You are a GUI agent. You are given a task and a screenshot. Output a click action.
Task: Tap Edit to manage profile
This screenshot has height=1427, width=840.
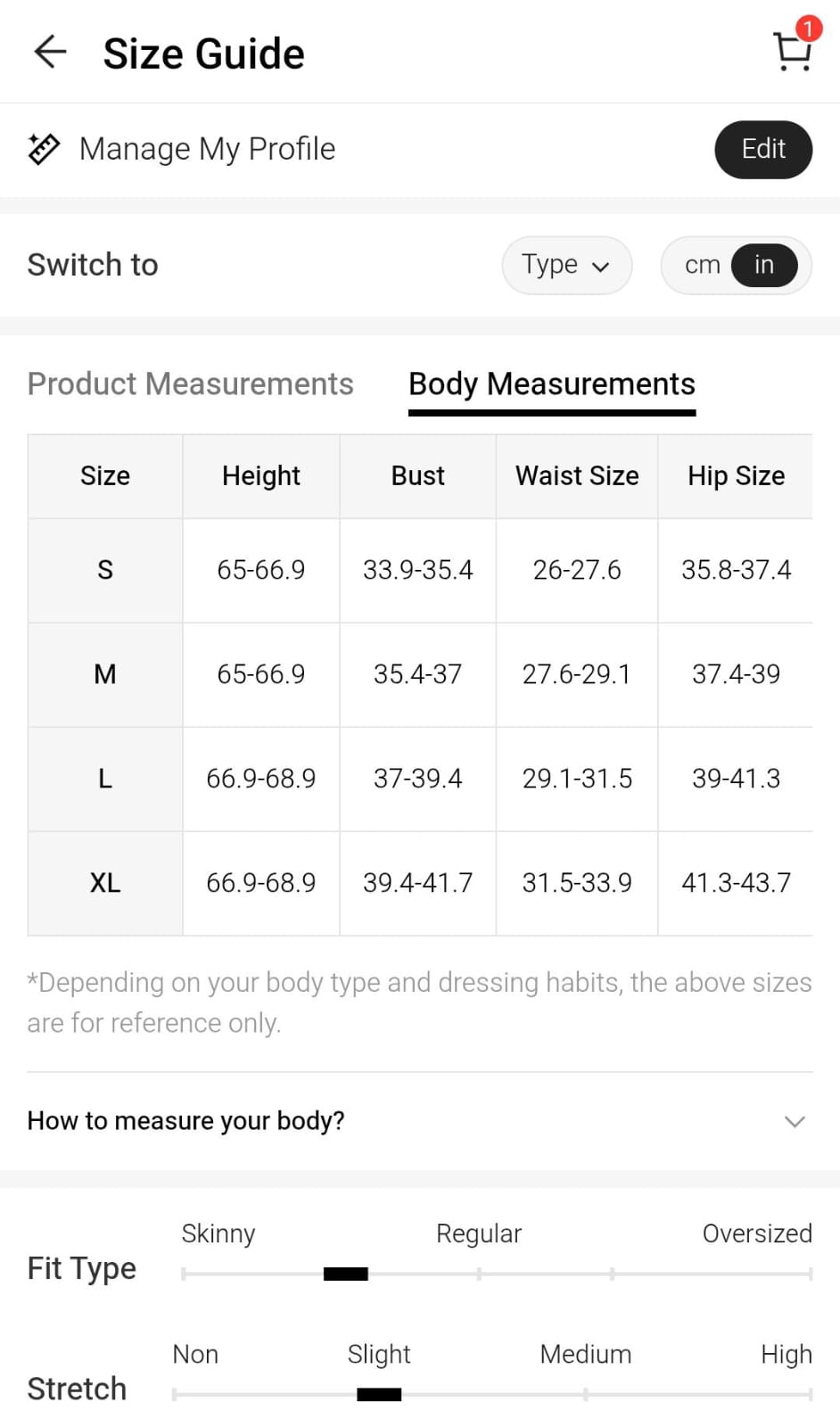(762, 149)
